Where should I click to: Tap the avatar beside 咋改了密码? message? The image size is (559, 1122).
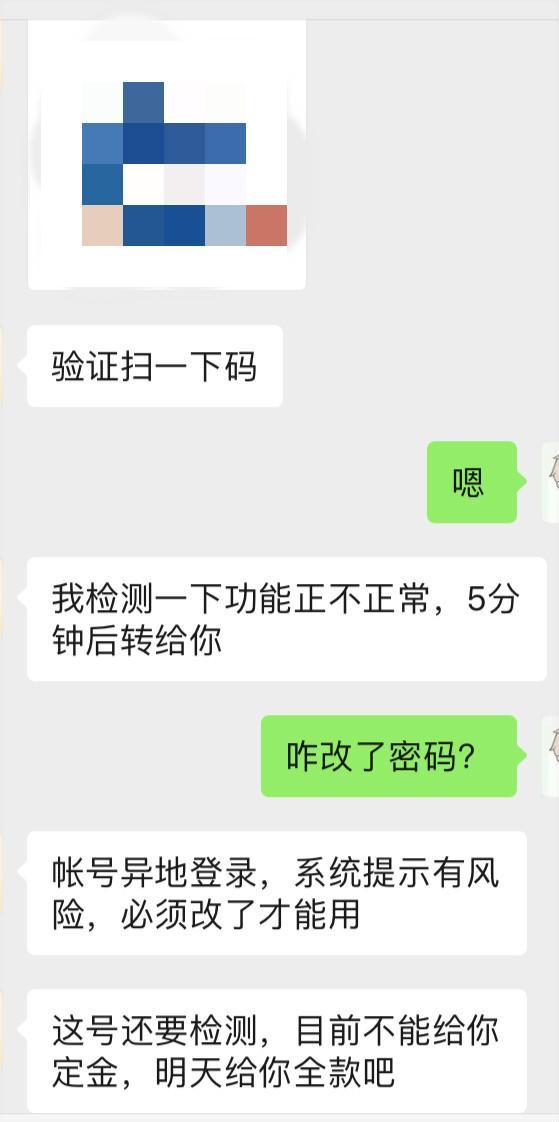click(x=550, y=756)
